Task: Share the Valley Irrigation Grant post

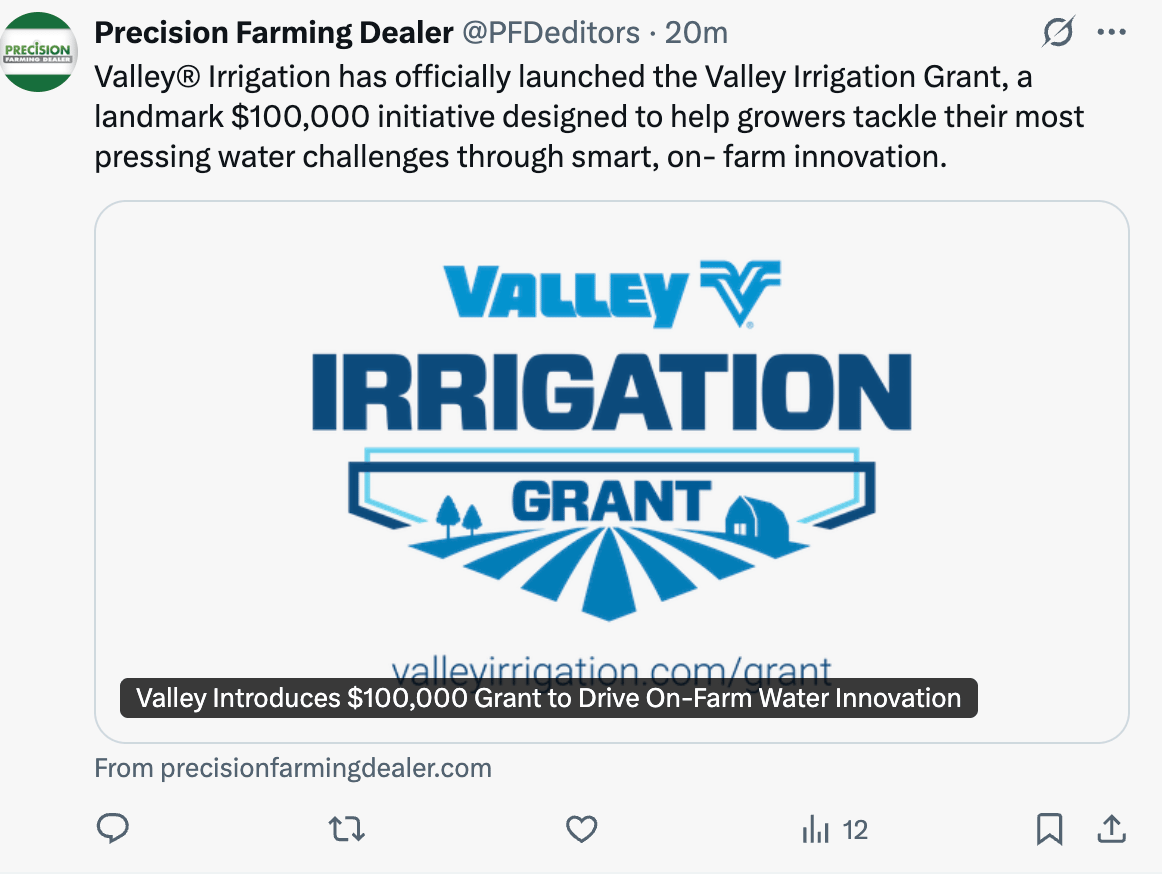Action: pyautogui.click(x=1112, y=828)
